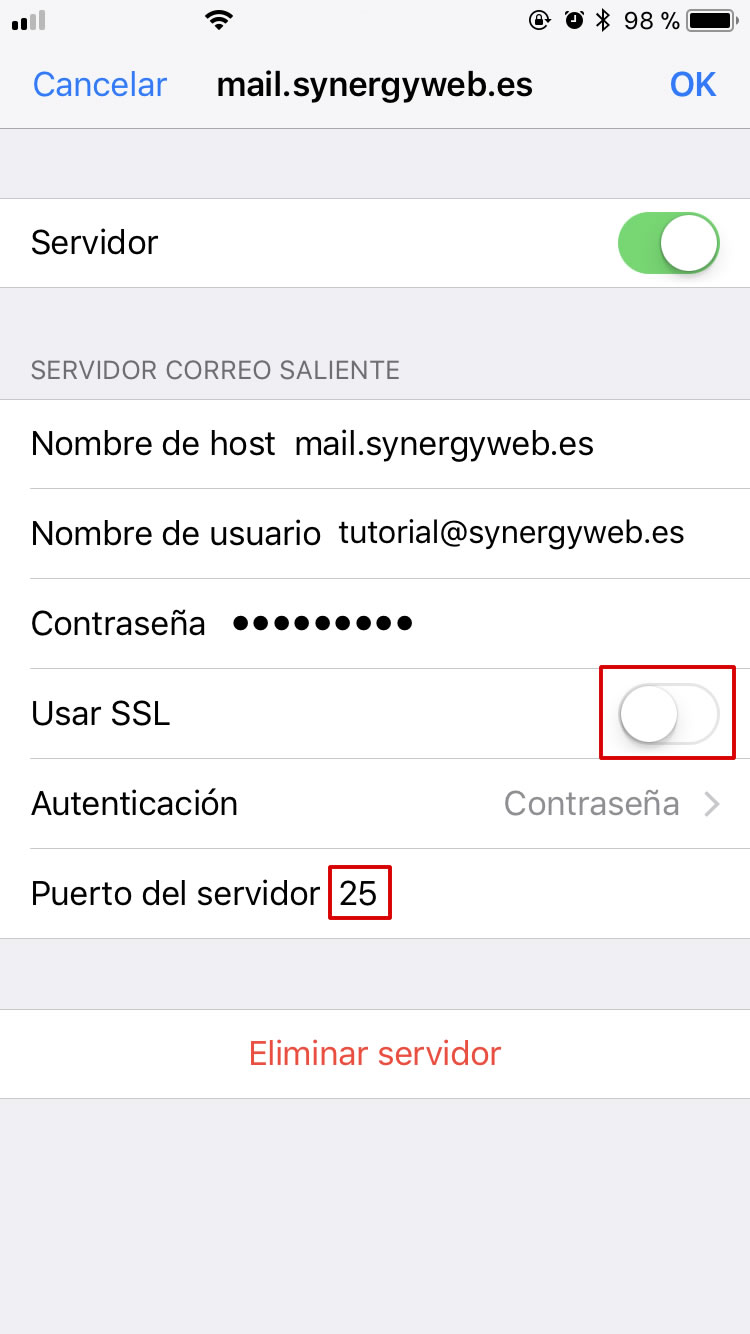Confirm settings with OK
Screen dimensions: 750x1334
pyautogui.click(x=693, y=85)
